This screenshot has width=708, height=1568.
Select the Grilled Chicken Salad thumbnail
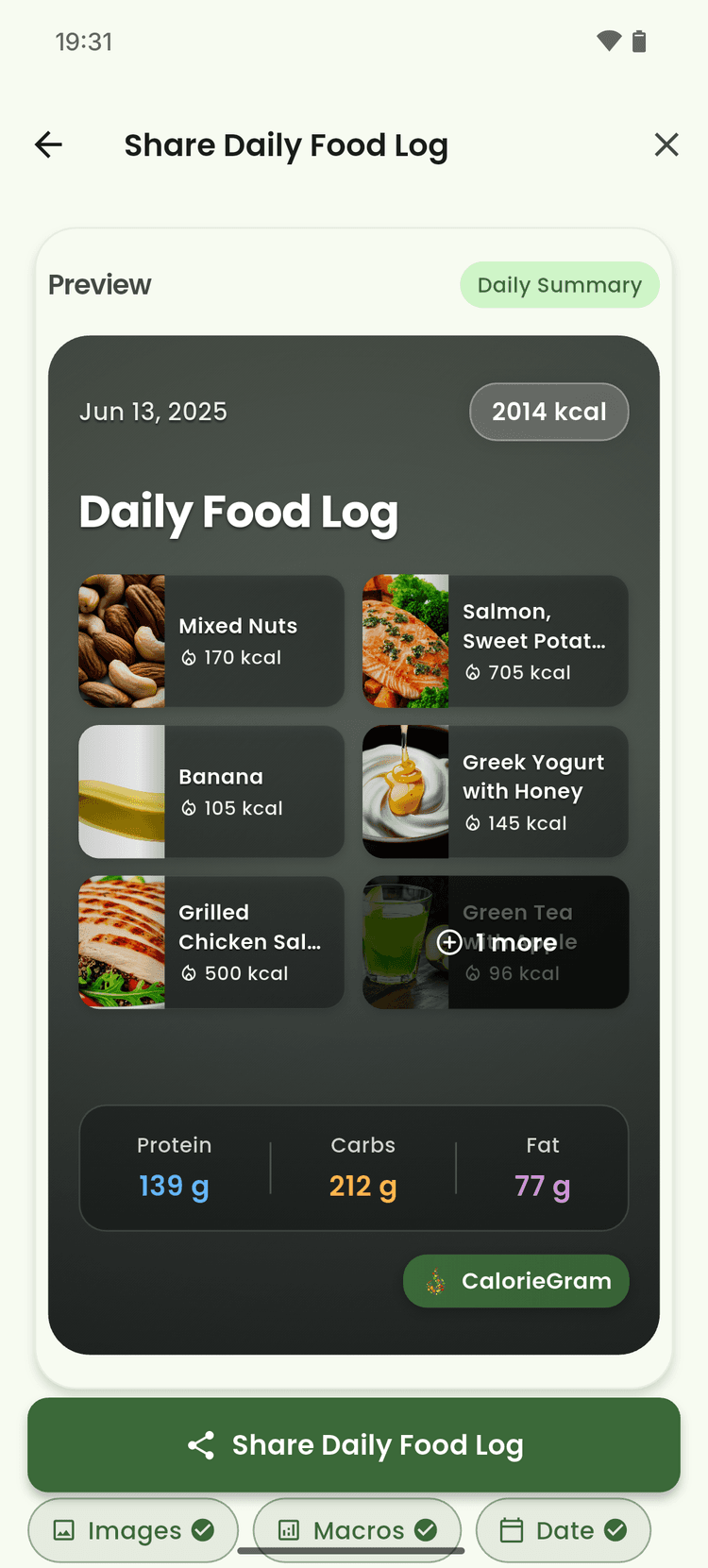click(x=122, y=942)
